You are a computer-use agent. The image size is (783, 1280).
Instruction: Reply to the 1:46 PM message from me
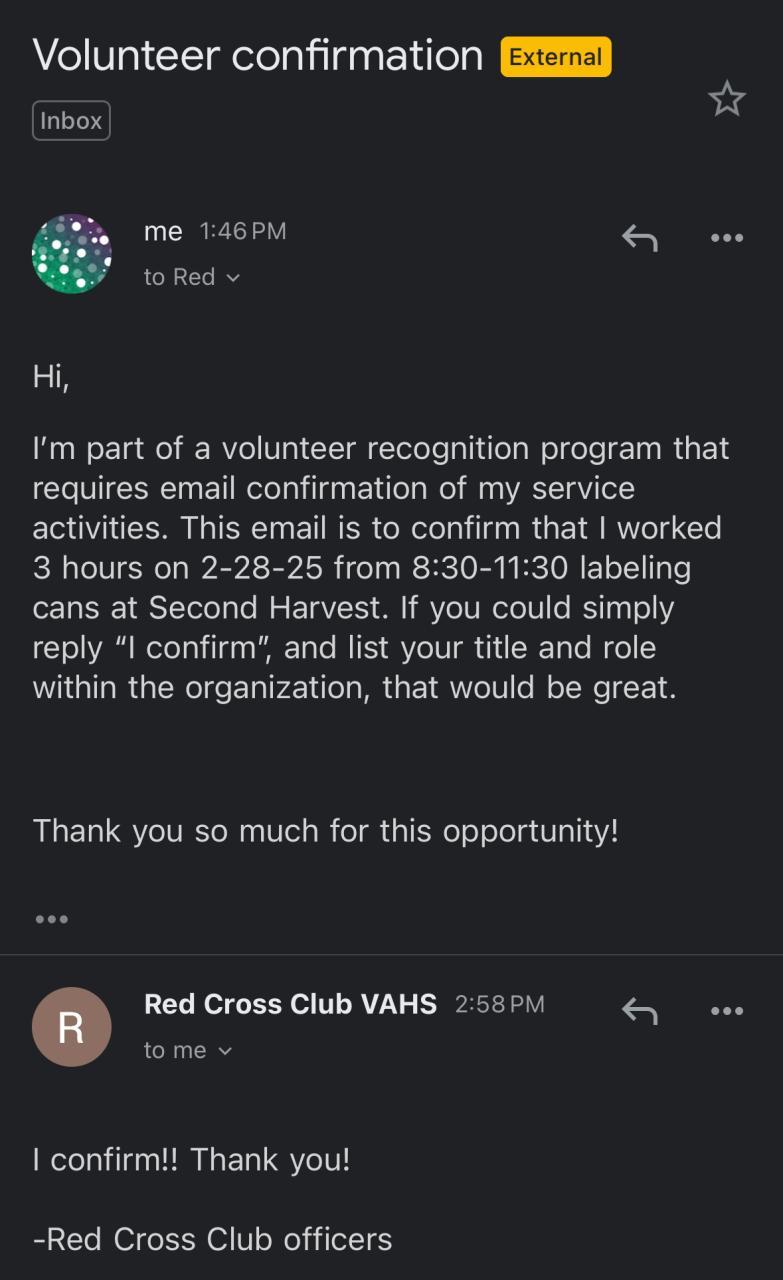(x=640, y=238)
